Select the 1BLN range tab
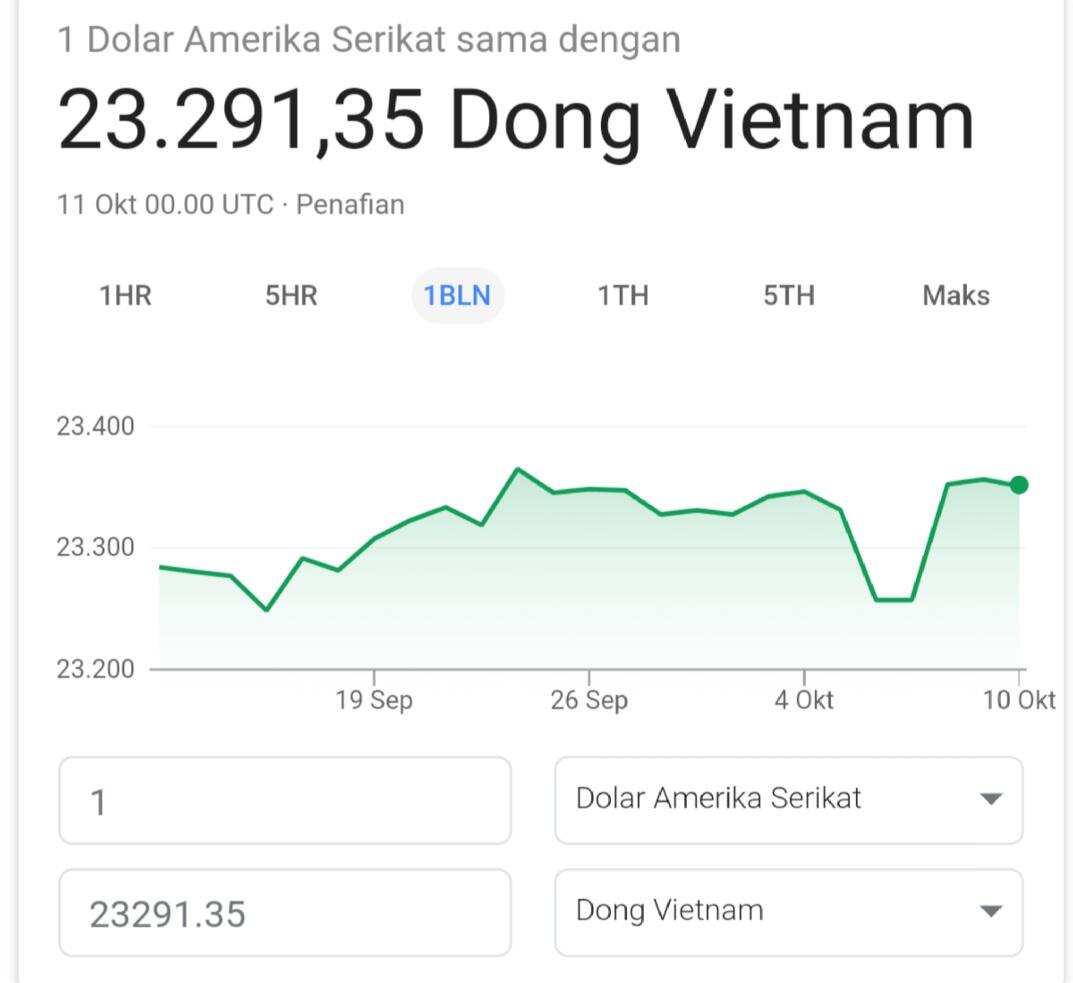The height and width of the screenshot is (983, 1073). tap(457, 296)
